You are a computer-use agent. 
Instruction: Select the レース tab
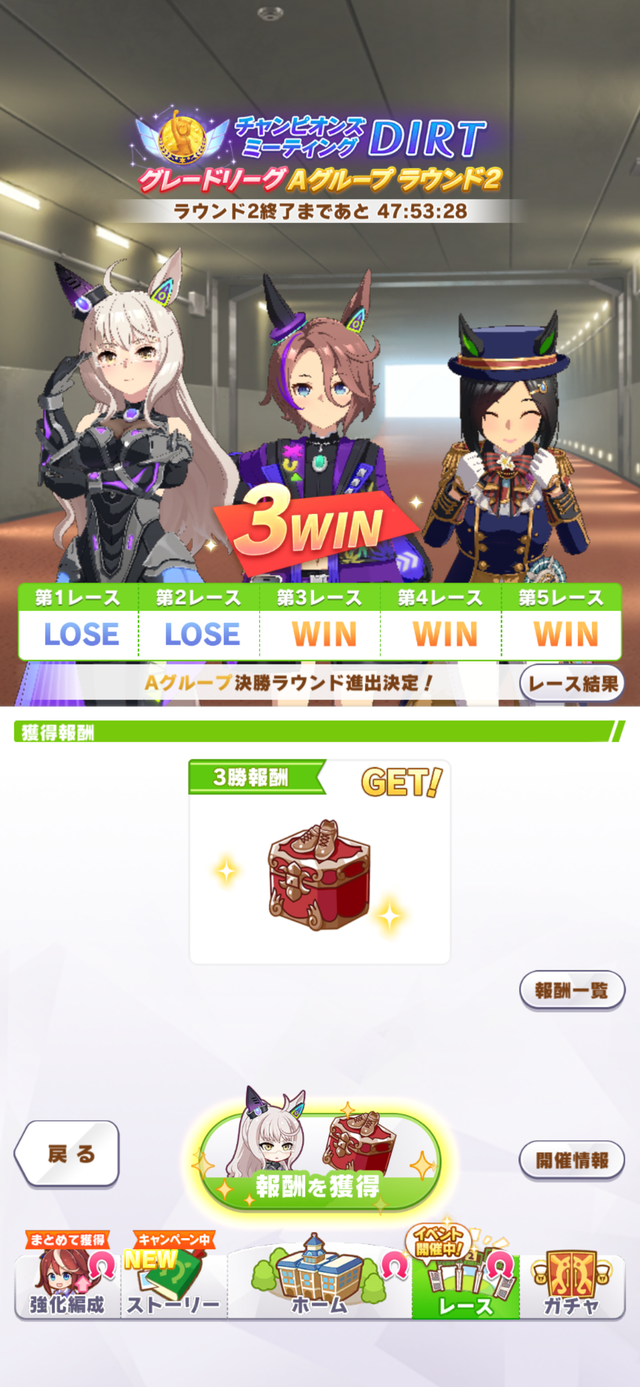point(466,1286)
